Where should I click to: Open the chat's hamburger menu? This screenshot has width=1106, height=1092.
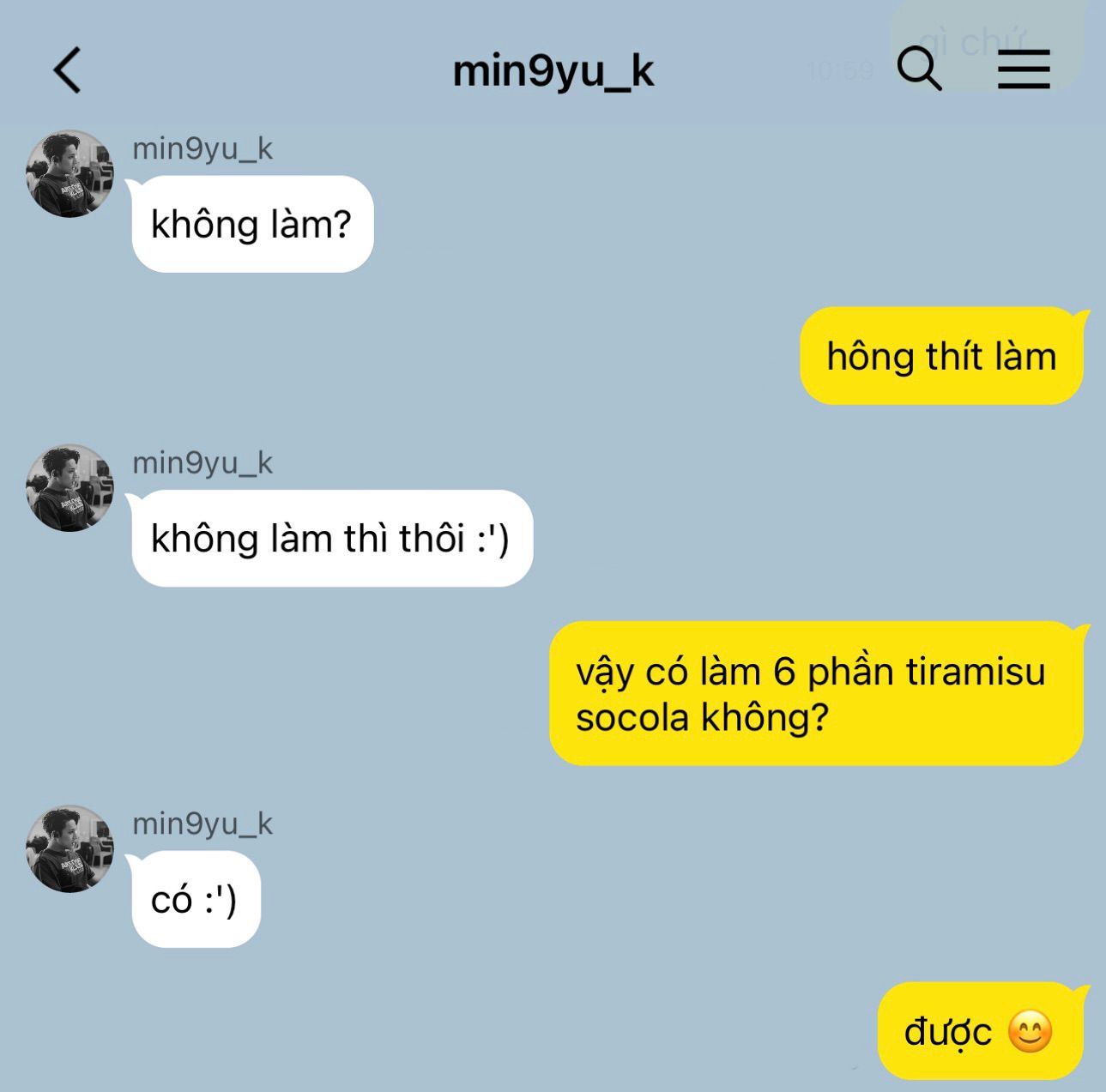click(x=1024, y=69)
